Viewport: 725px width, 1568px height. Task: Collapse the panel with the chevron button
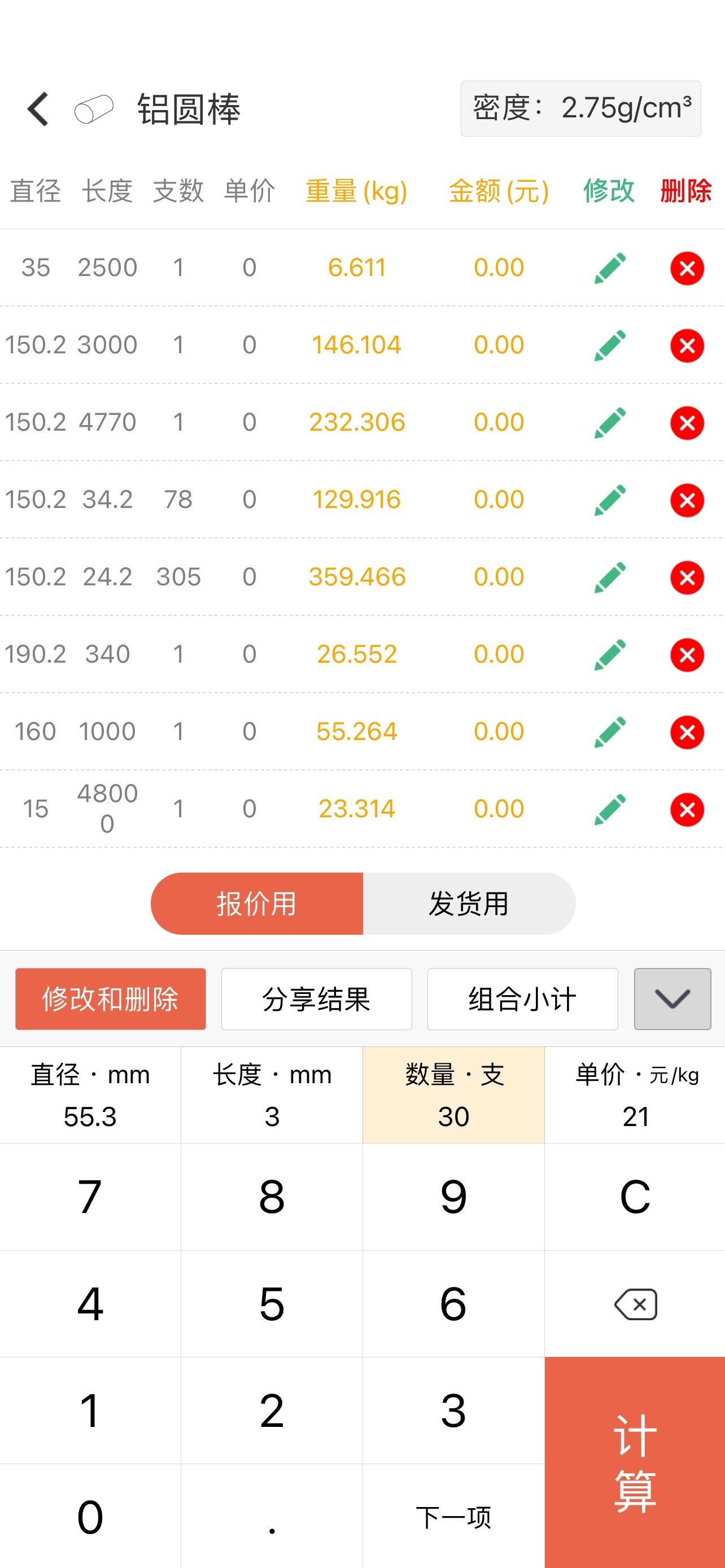point(672,999)
